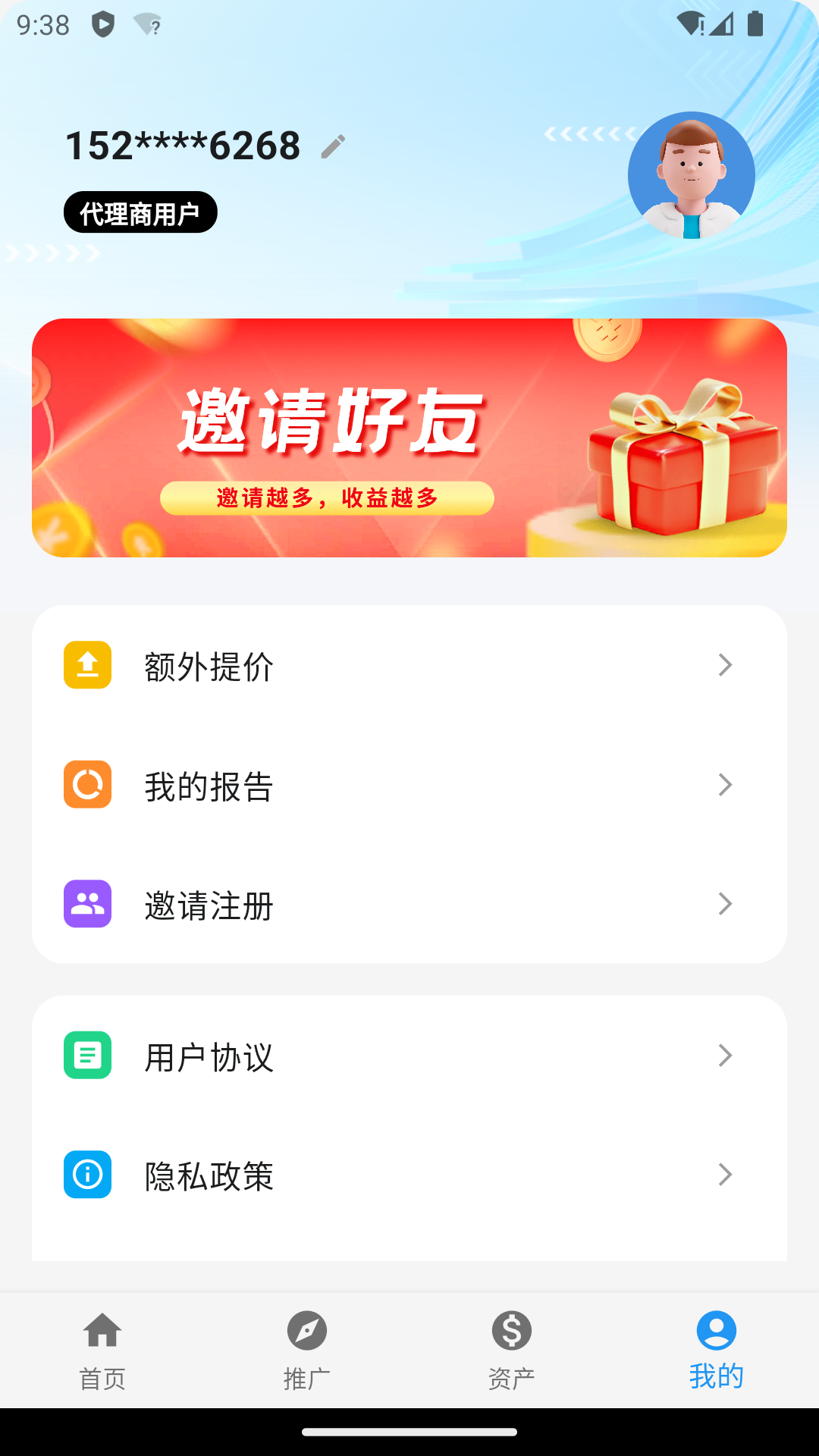
Task: Open 额外提价 row
Action: pos(409,665)
